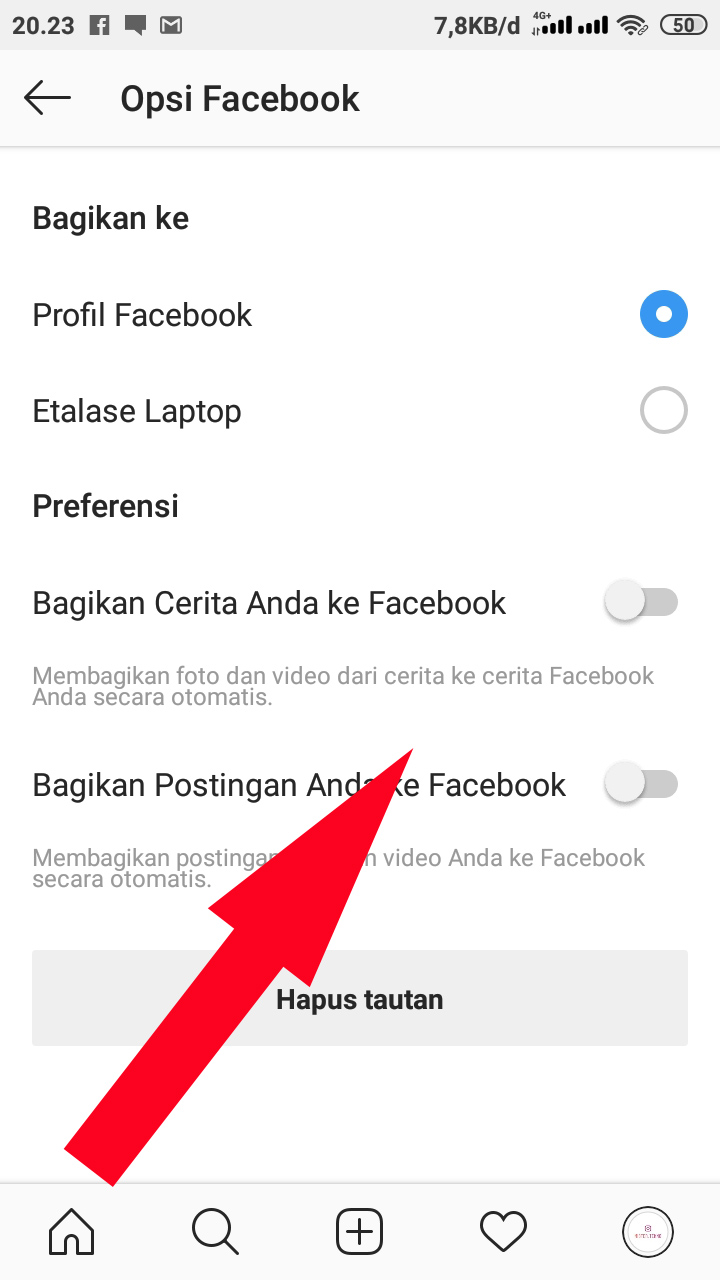Enable Bagikan Postingan Anda ke Facebook
This screenshot has width=720, height=1280.
[x=641, y=783]
